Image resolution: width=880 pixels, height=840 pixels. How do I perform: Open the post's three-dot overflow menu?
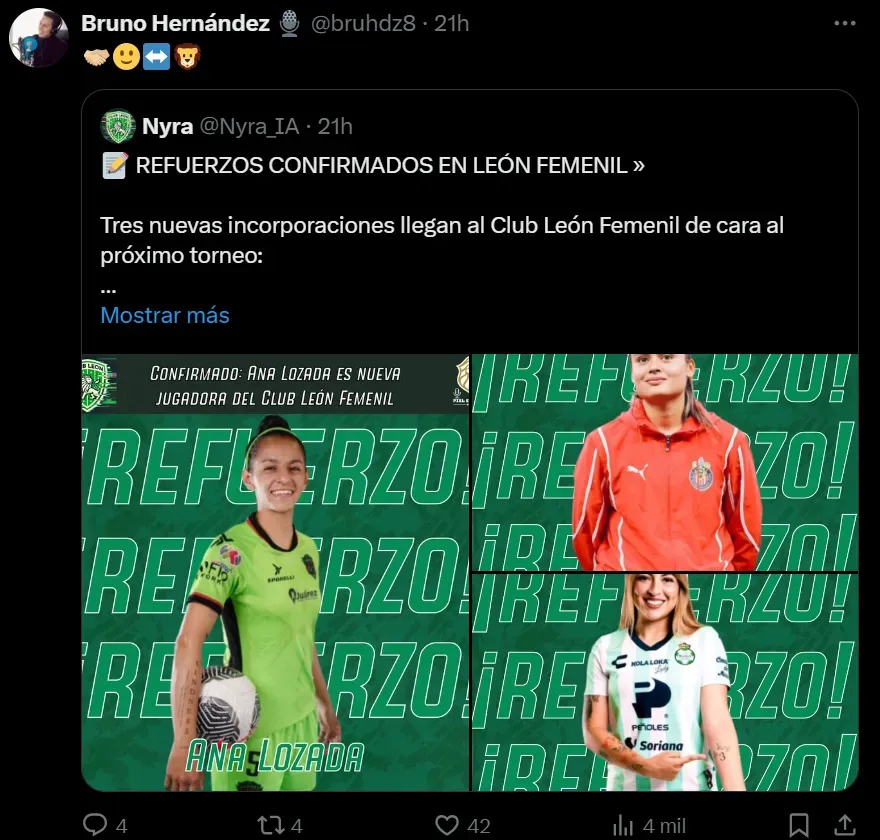[x=845, y=22]
